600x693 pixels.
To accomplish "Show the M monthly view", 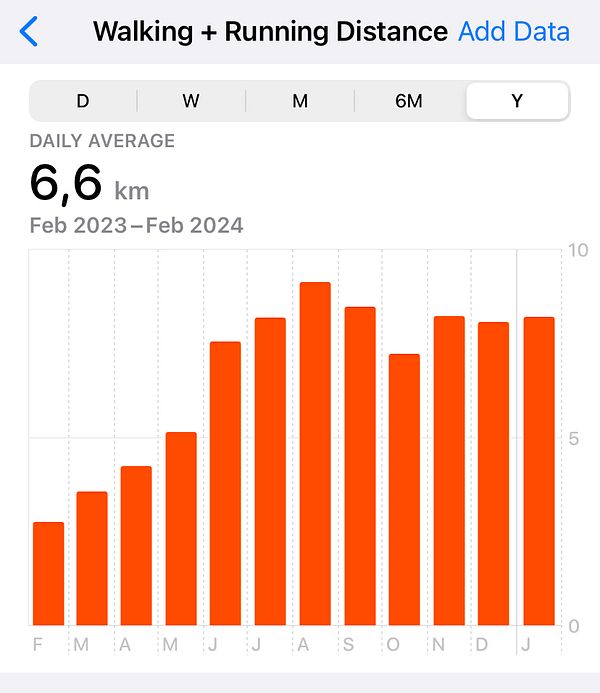I will click(x=300, y=101).
